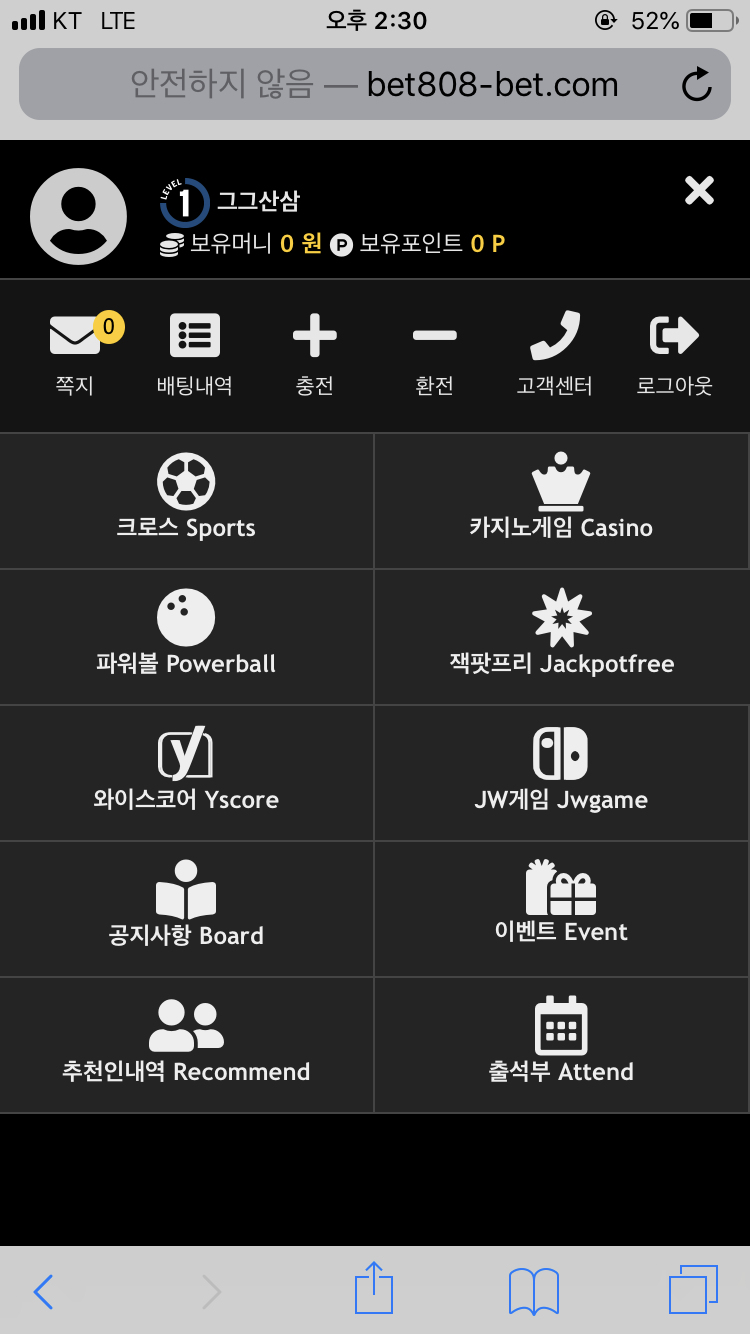The width and height of the screenshot is (750, 1334).
Task: Go to 카지노게임 Casino
Action: coord(561,500)
